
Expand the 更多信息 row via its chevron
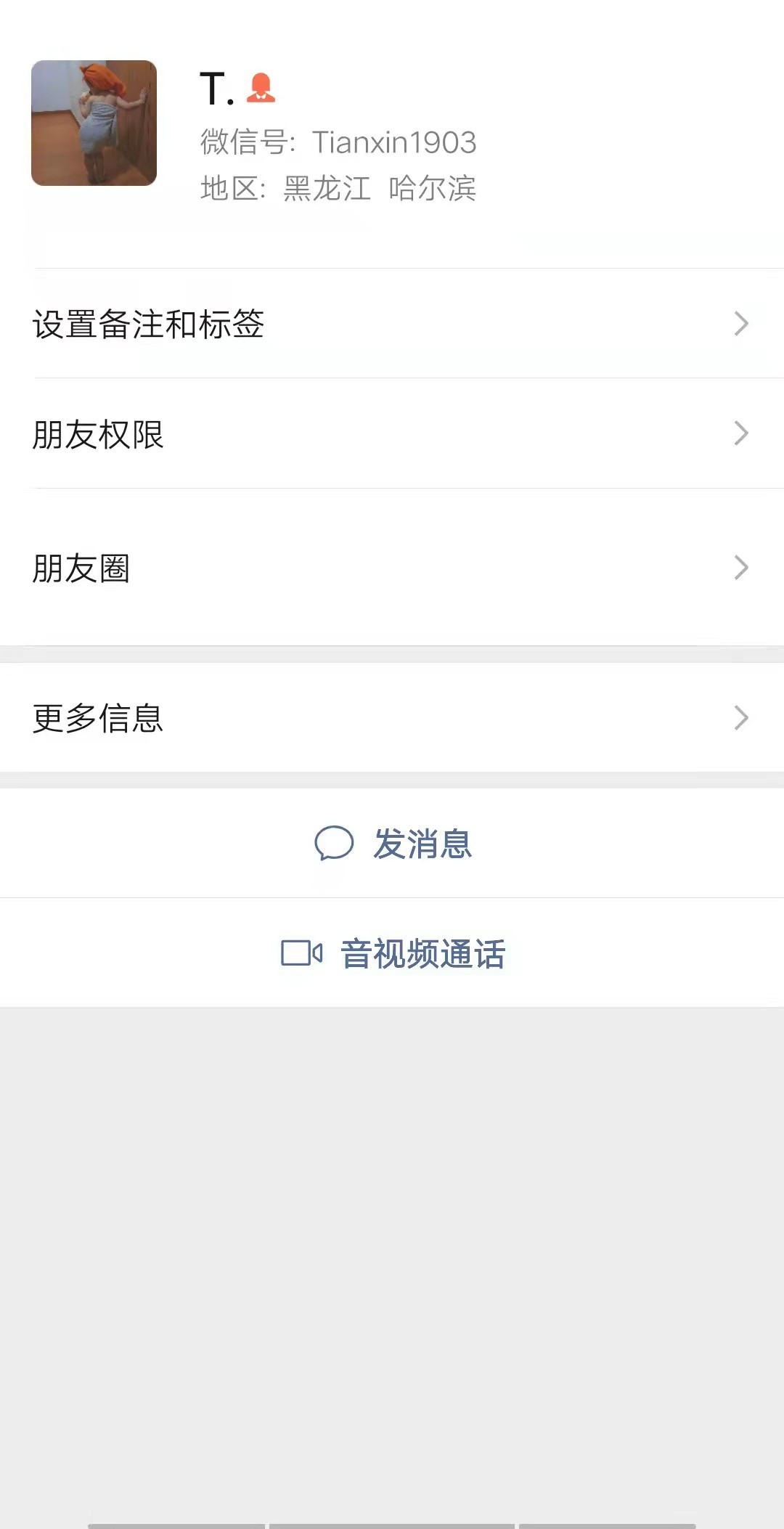741,718
